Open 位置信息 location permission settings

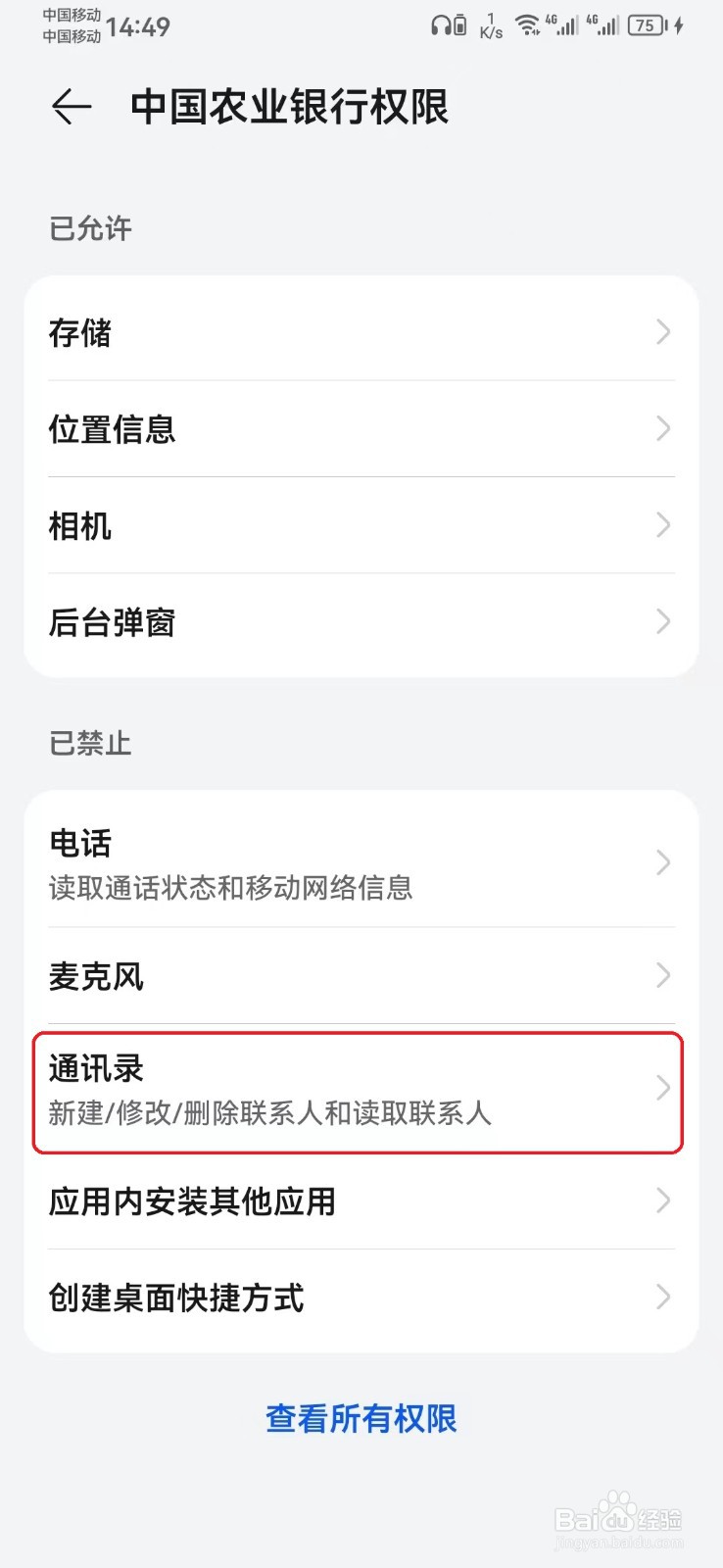click(361, 429)
